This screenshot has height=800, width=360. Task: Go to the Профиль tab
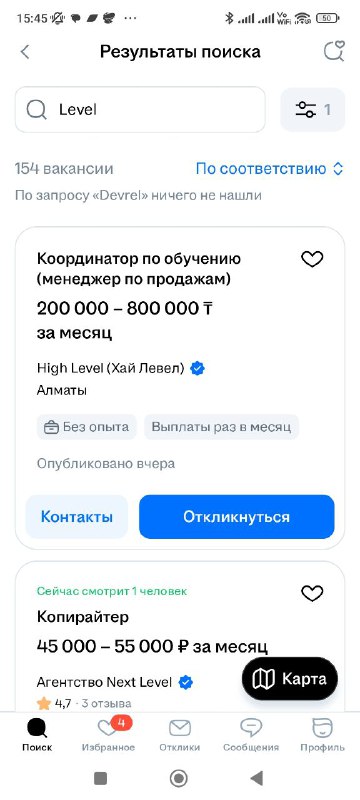click(x=322, y=735)
